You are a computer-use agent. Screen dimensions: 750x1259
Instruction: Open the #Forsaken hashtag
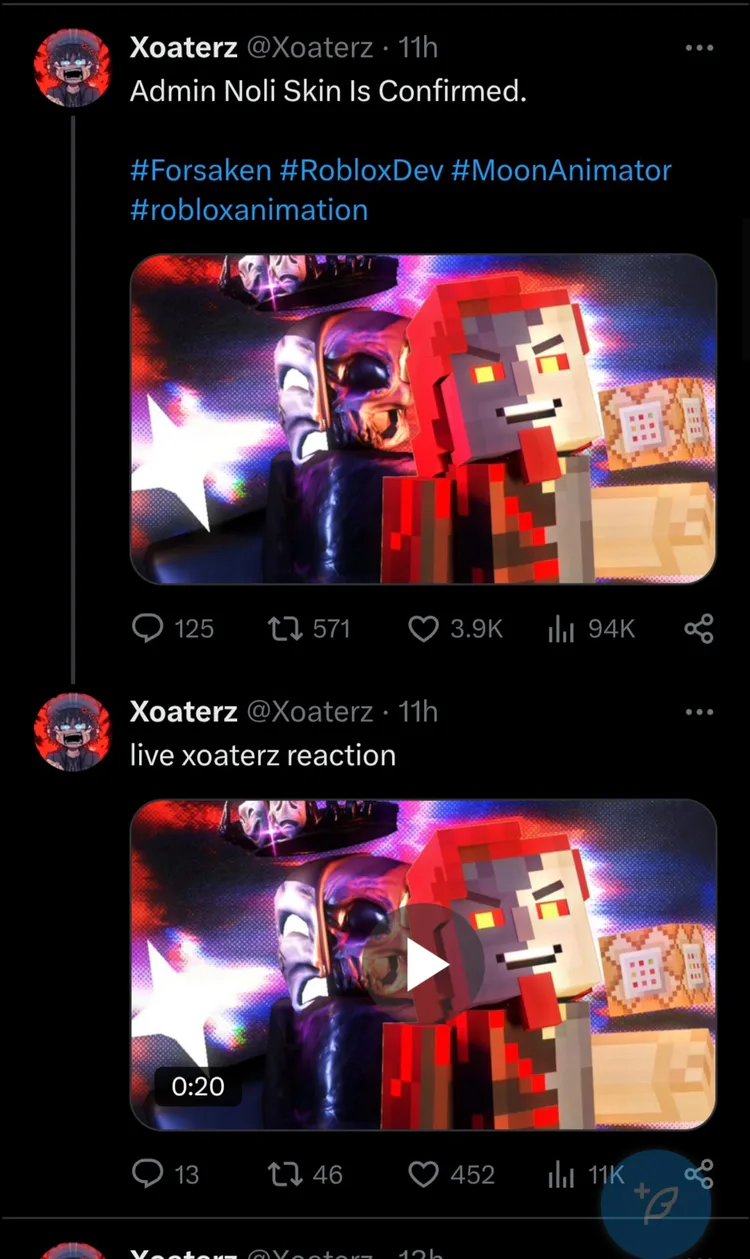pos(200,170)
